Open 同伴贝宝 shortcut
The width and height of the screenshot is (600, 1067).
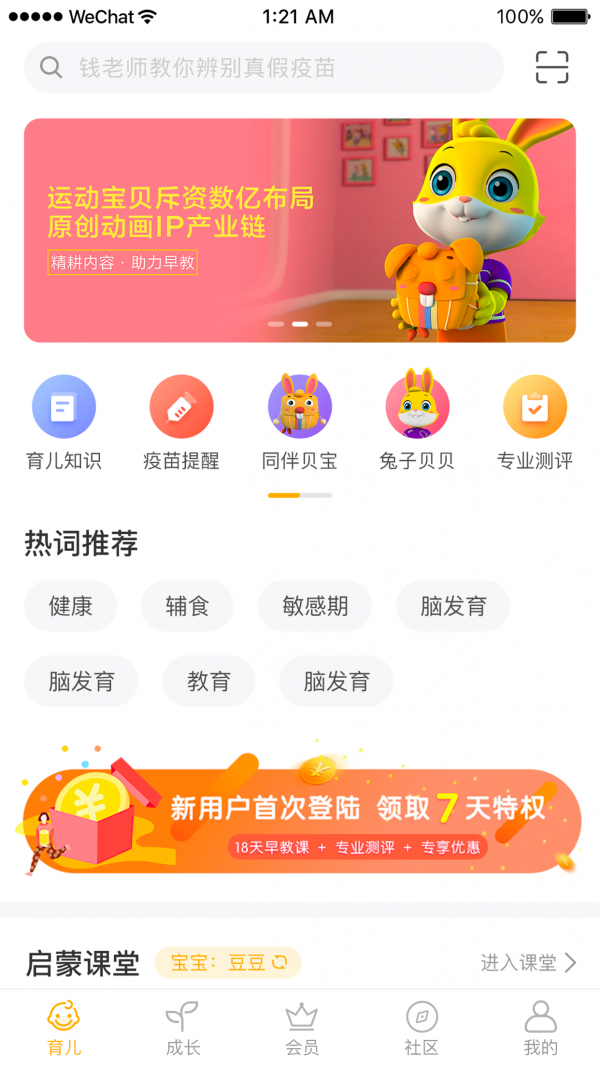(299, 422)
